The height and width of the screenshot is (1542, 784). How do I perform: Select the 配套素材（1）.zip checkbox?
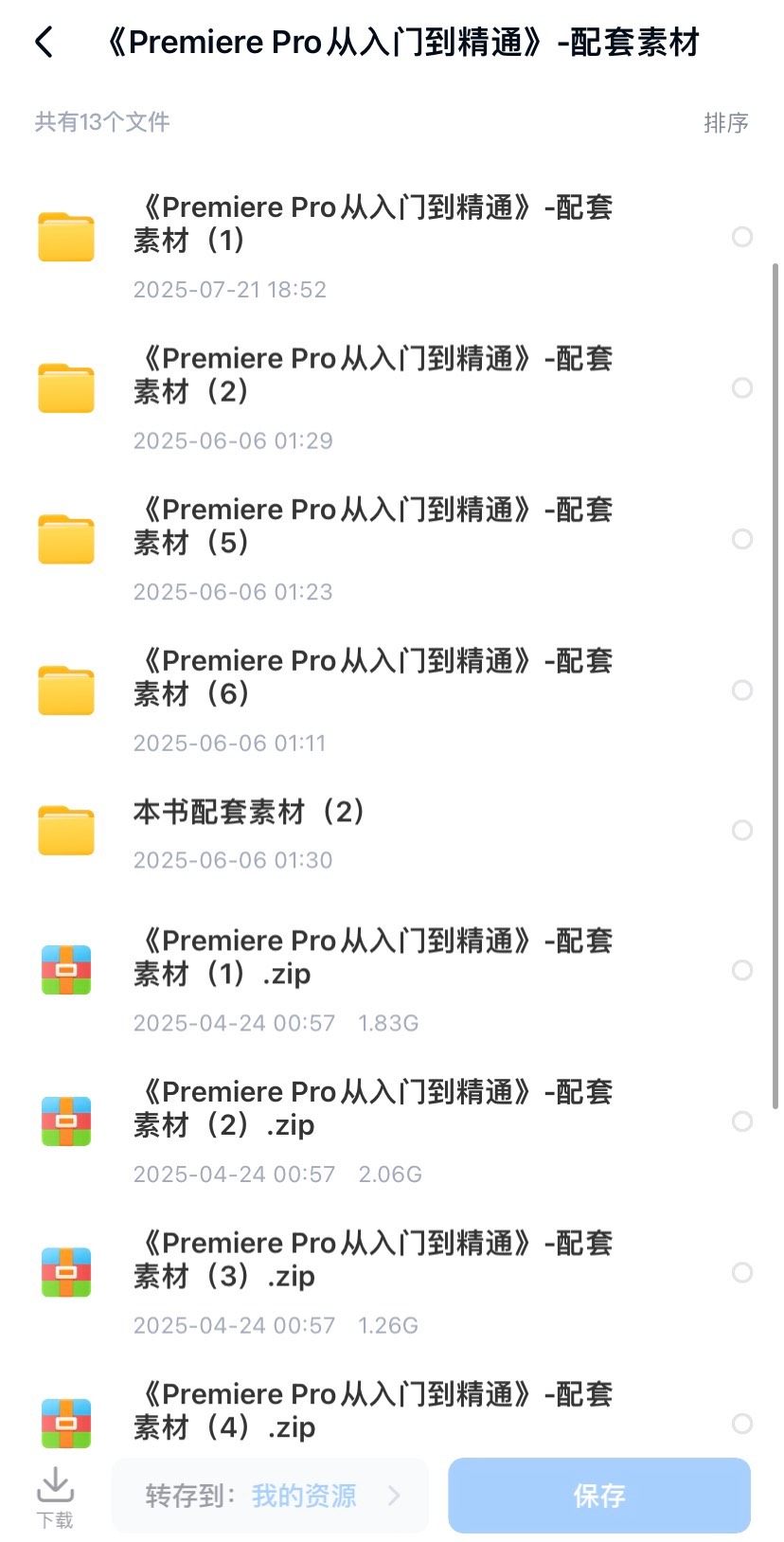tap(742, 970)
